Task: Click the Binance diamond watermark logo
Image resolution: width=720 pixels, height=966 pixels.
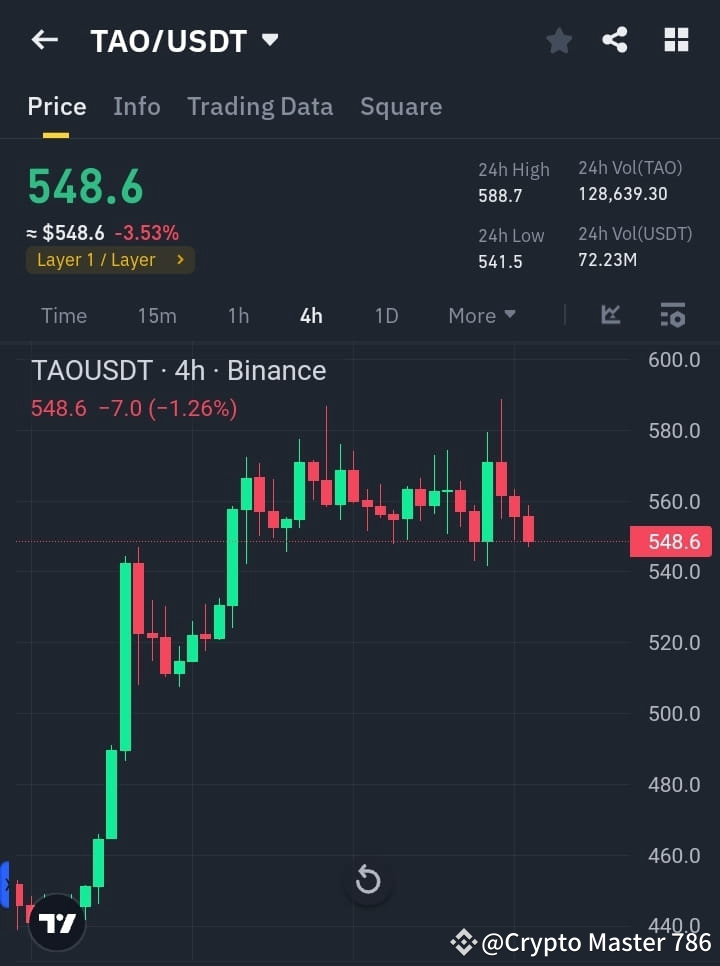Action: tap(463, 941)
